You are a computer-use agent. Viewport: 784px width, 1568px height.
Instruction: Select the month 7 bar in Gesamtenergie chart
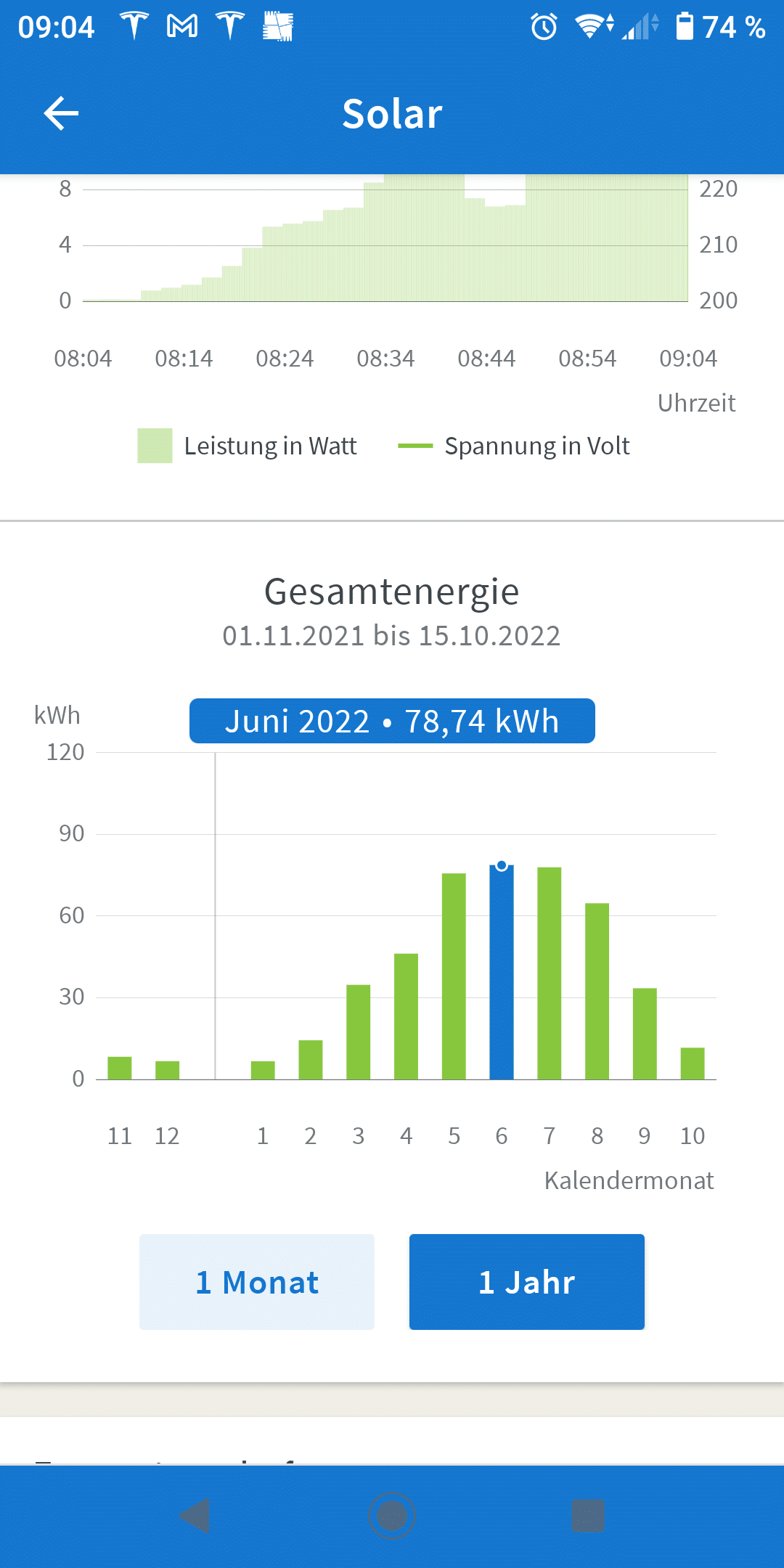coord(550,973)
